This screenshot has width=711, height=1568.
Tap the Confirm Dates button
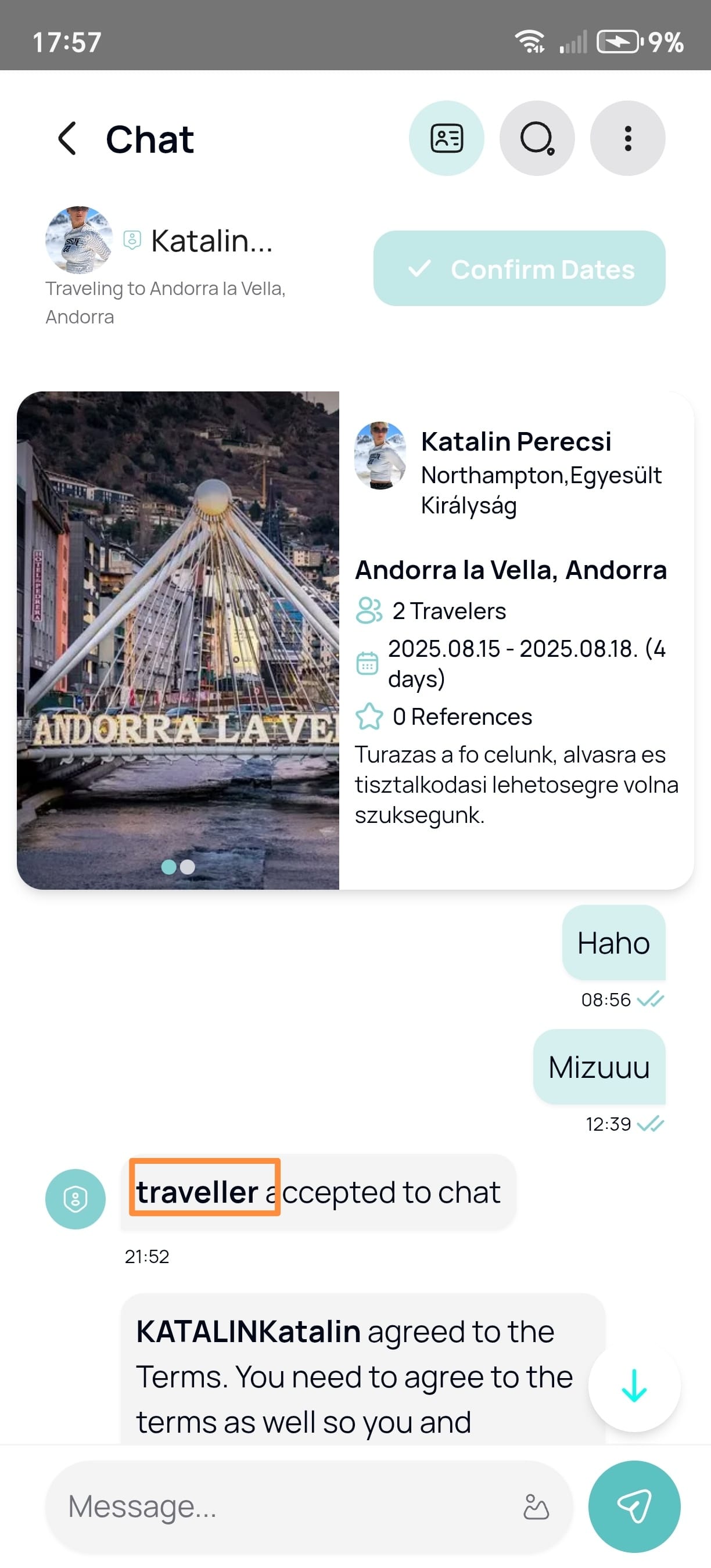pyautogui.click(x=519, y=268)
